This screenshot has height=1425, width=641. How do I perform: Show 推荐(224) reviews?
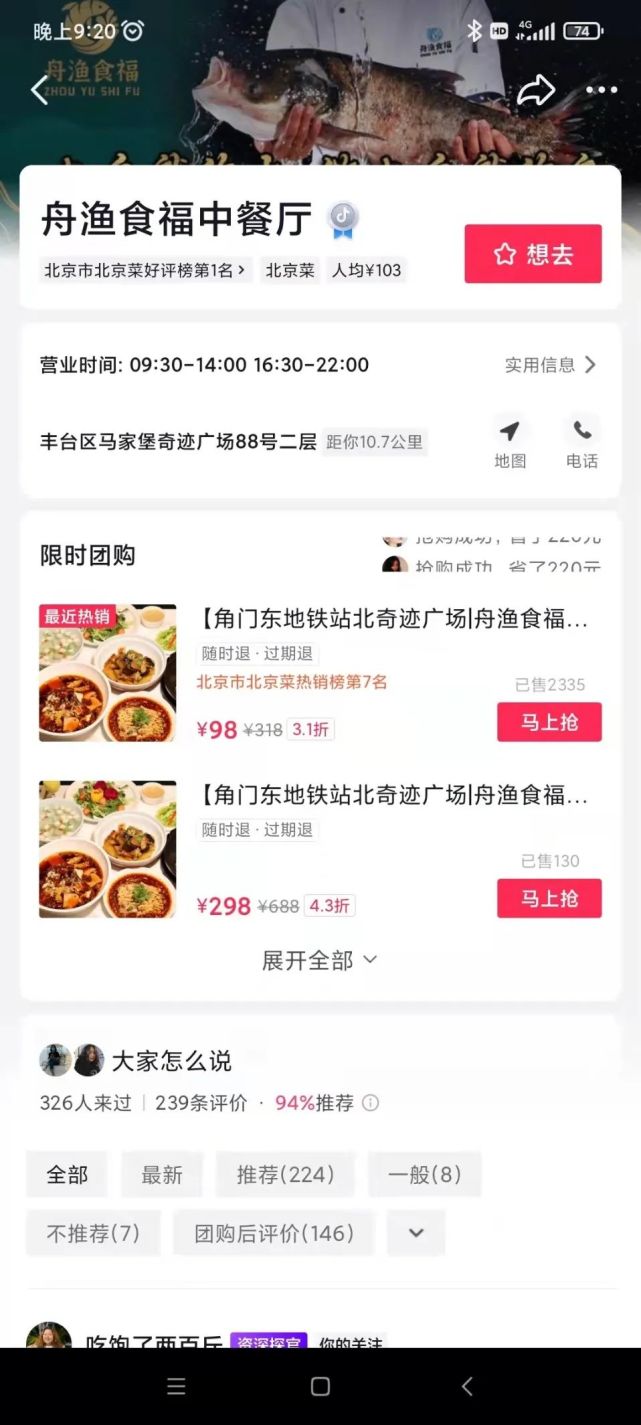tap(285, 1175)
